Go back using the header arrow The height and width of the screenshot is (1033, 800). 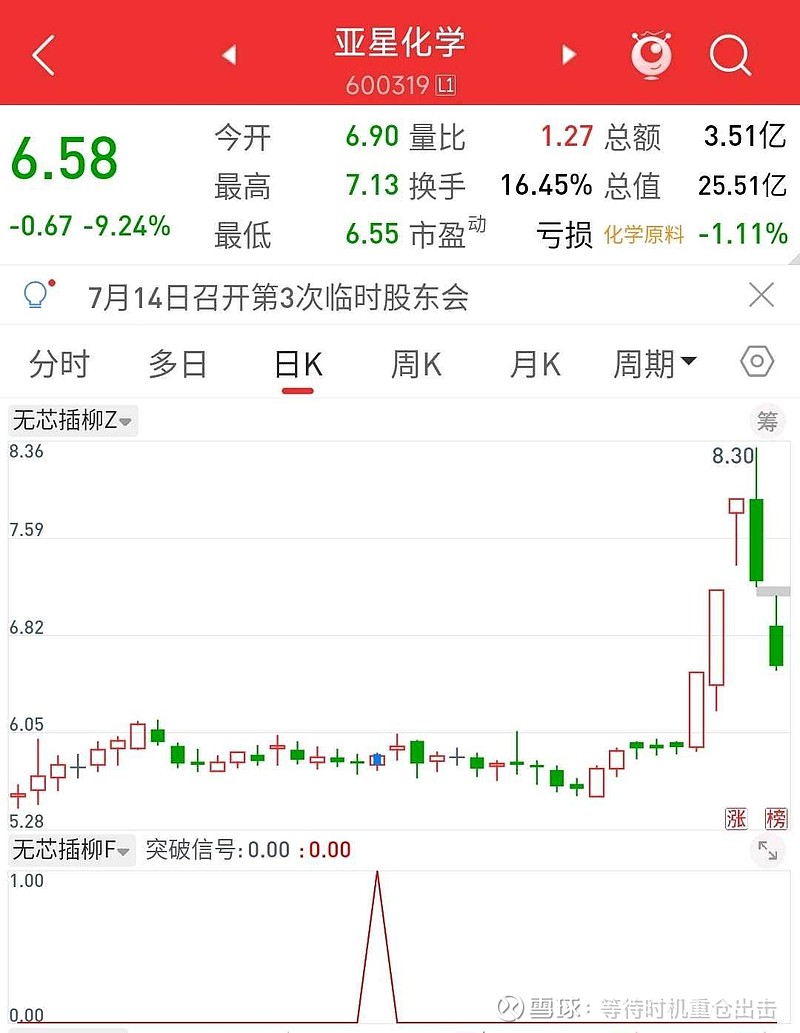[42, 55]
